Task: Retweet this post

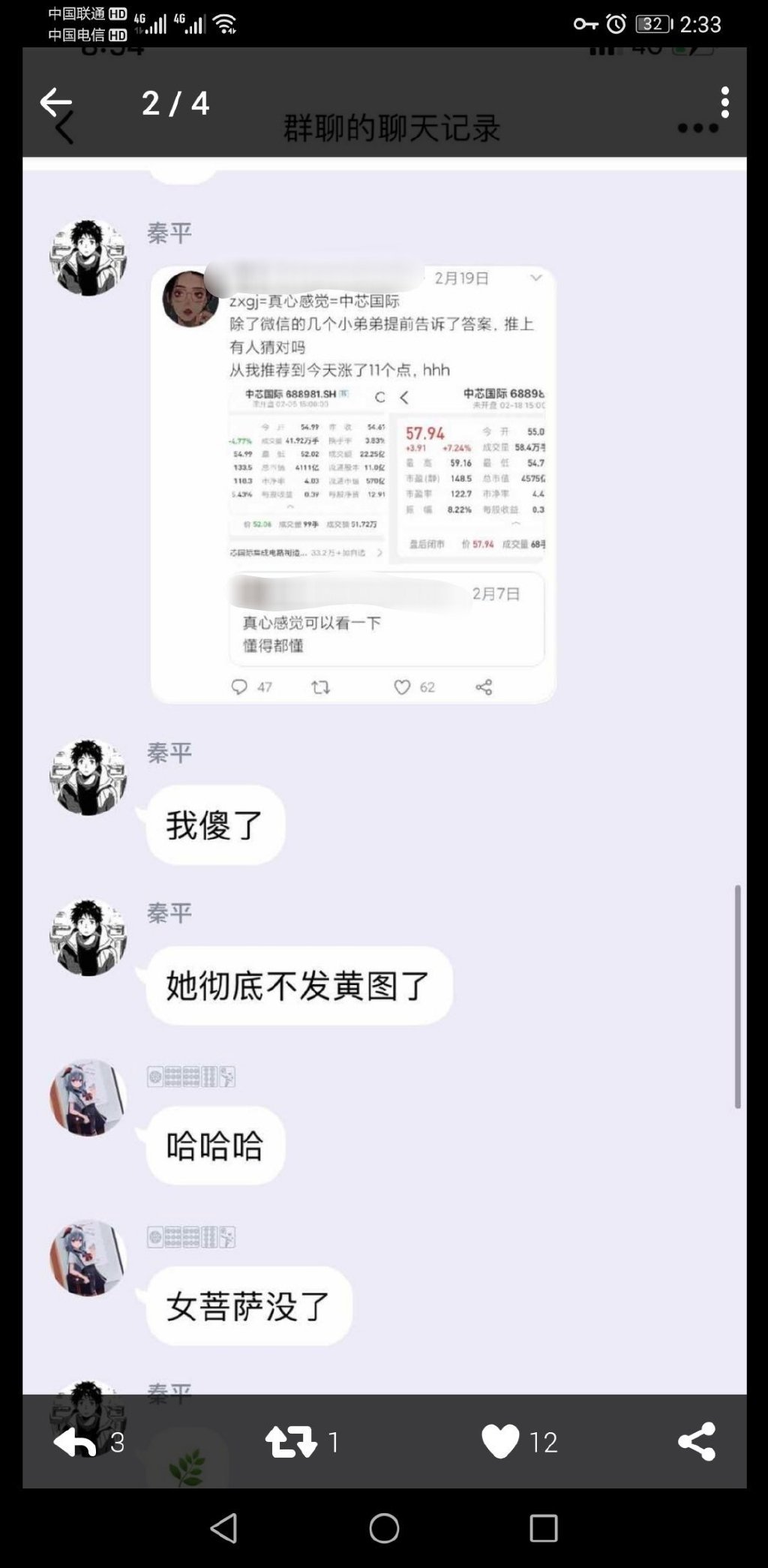Action: point(291,1441)
